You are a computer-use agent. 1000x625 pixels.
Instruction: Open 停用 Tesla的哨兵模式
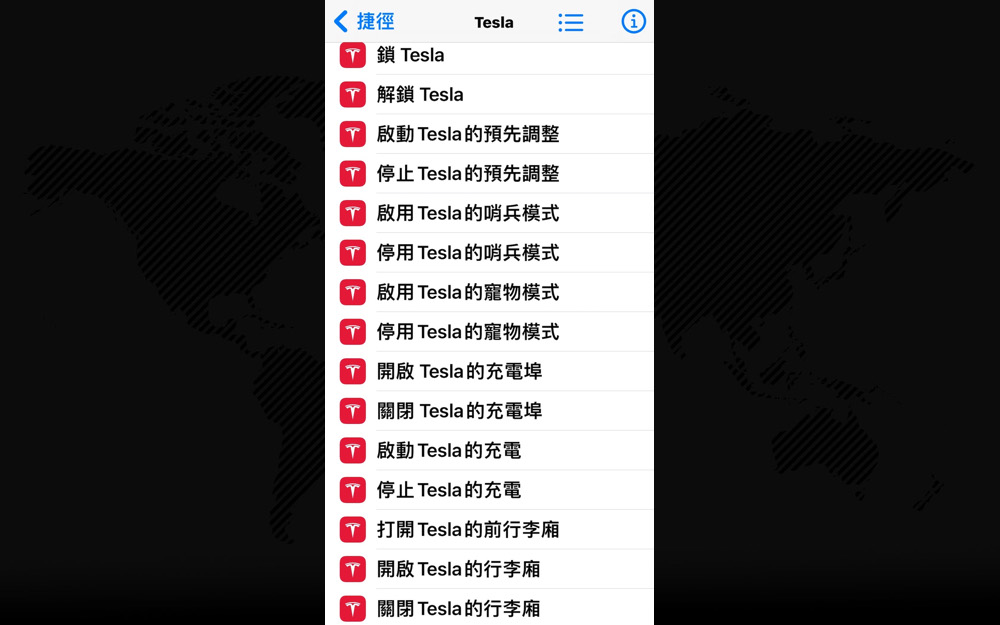467,253
